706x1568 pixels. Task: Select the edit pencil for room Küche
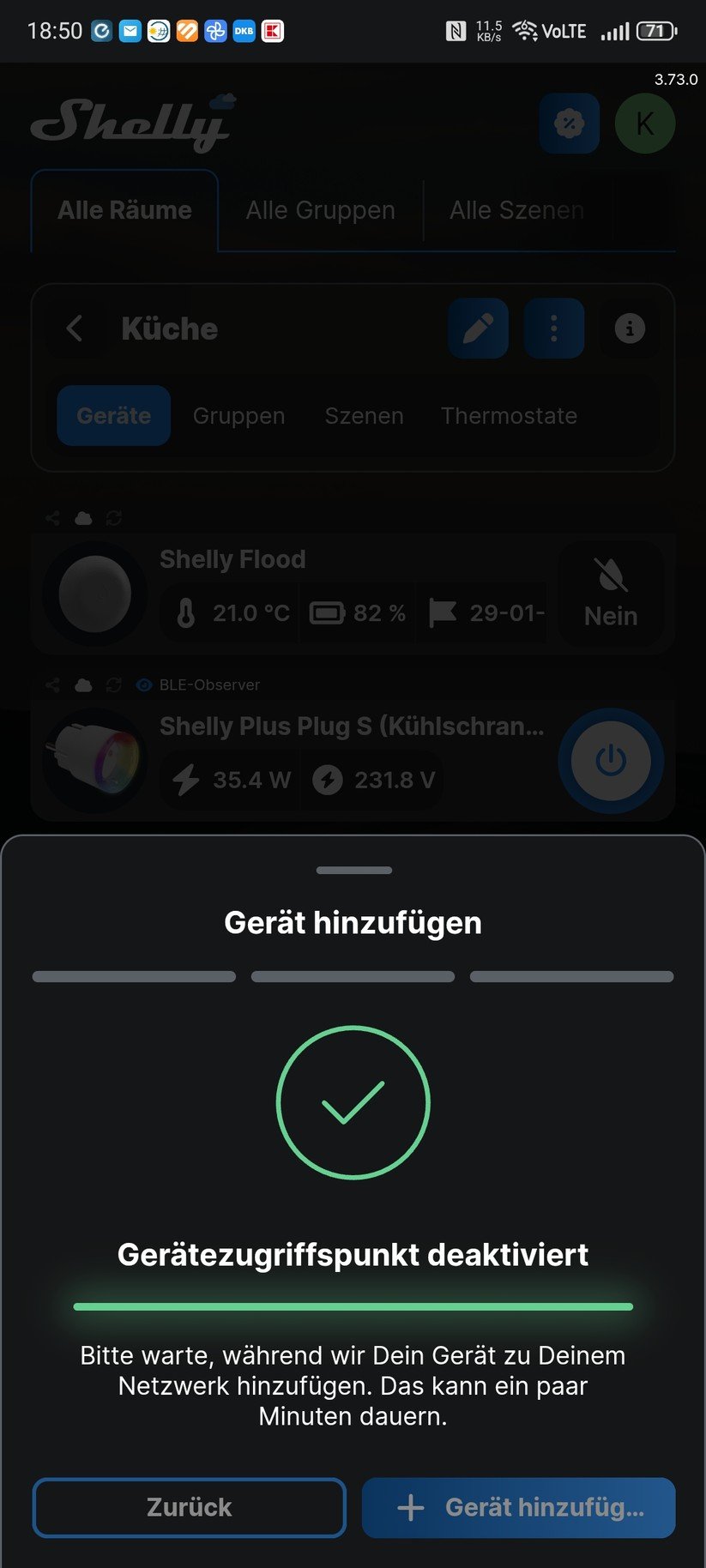click(x=478, y=328)
